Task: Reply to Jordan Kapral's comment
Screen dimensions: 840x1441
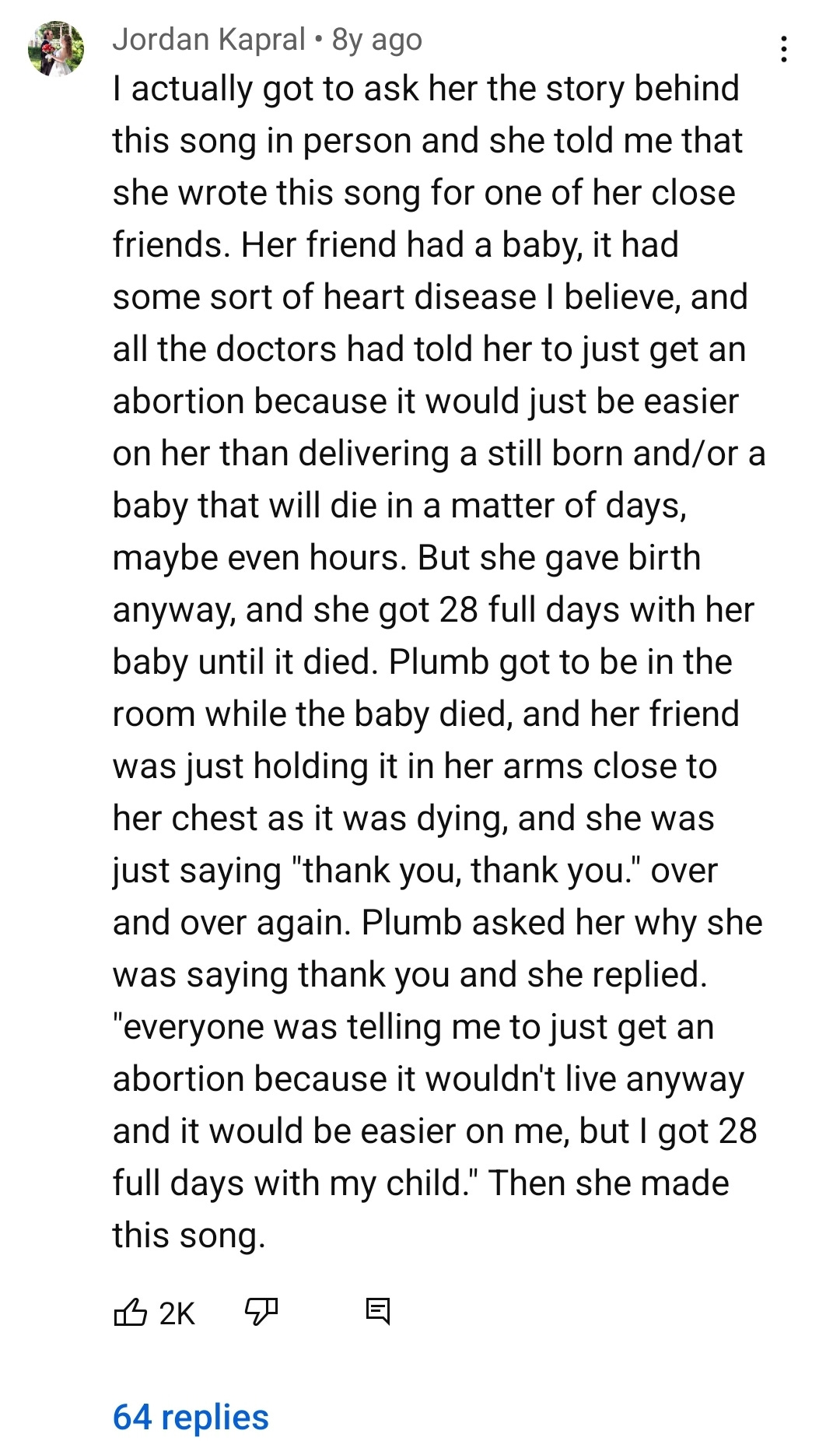Action: click(x=378, y=1312)
